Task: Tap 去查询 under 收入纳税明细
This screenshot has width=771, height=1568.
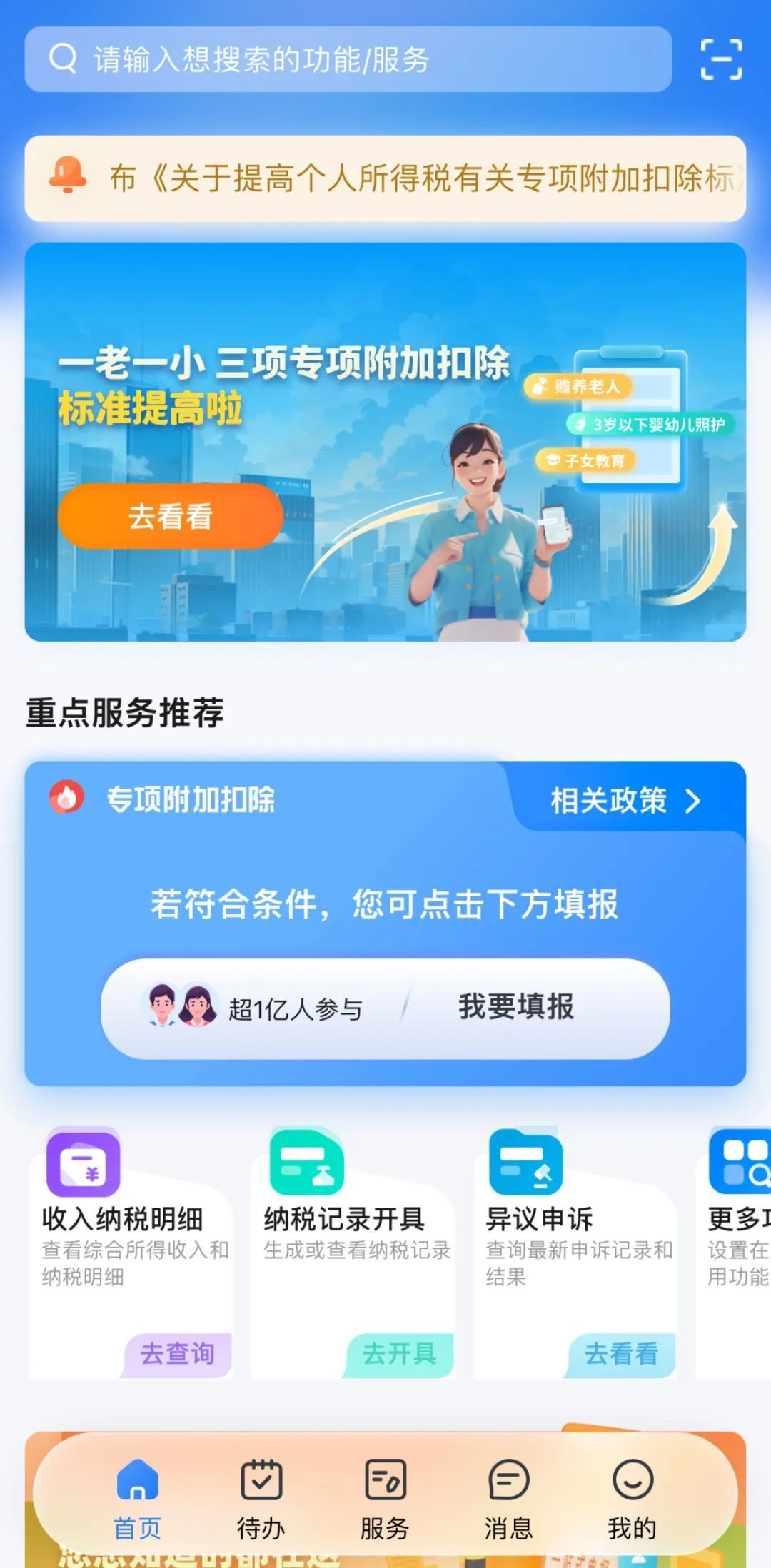Action: (178, 1353)
